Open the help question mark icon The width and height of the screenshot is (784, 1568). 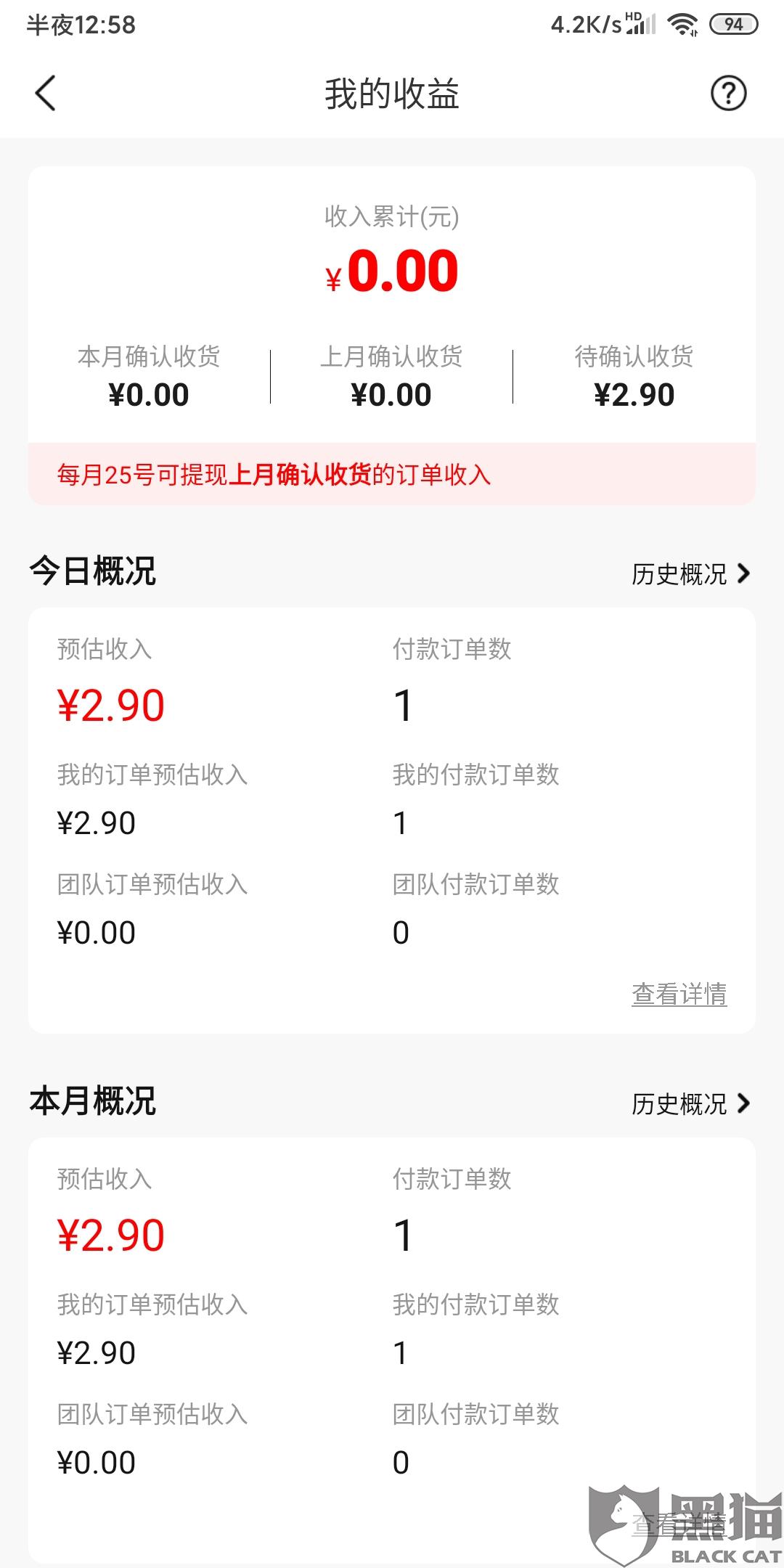(728, 94)
